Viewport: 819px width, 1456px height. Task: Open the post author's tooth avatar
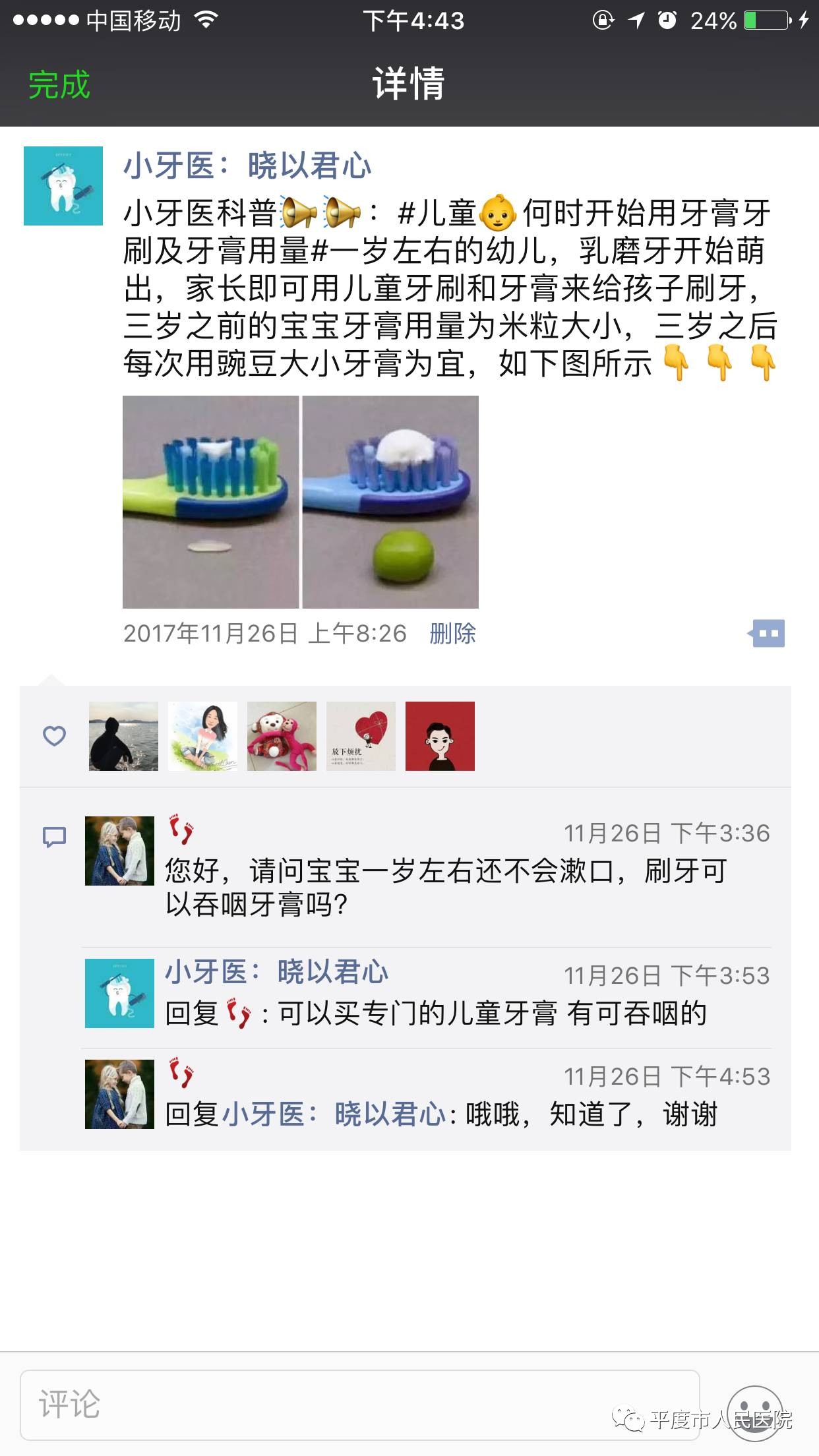coord(63,186)
